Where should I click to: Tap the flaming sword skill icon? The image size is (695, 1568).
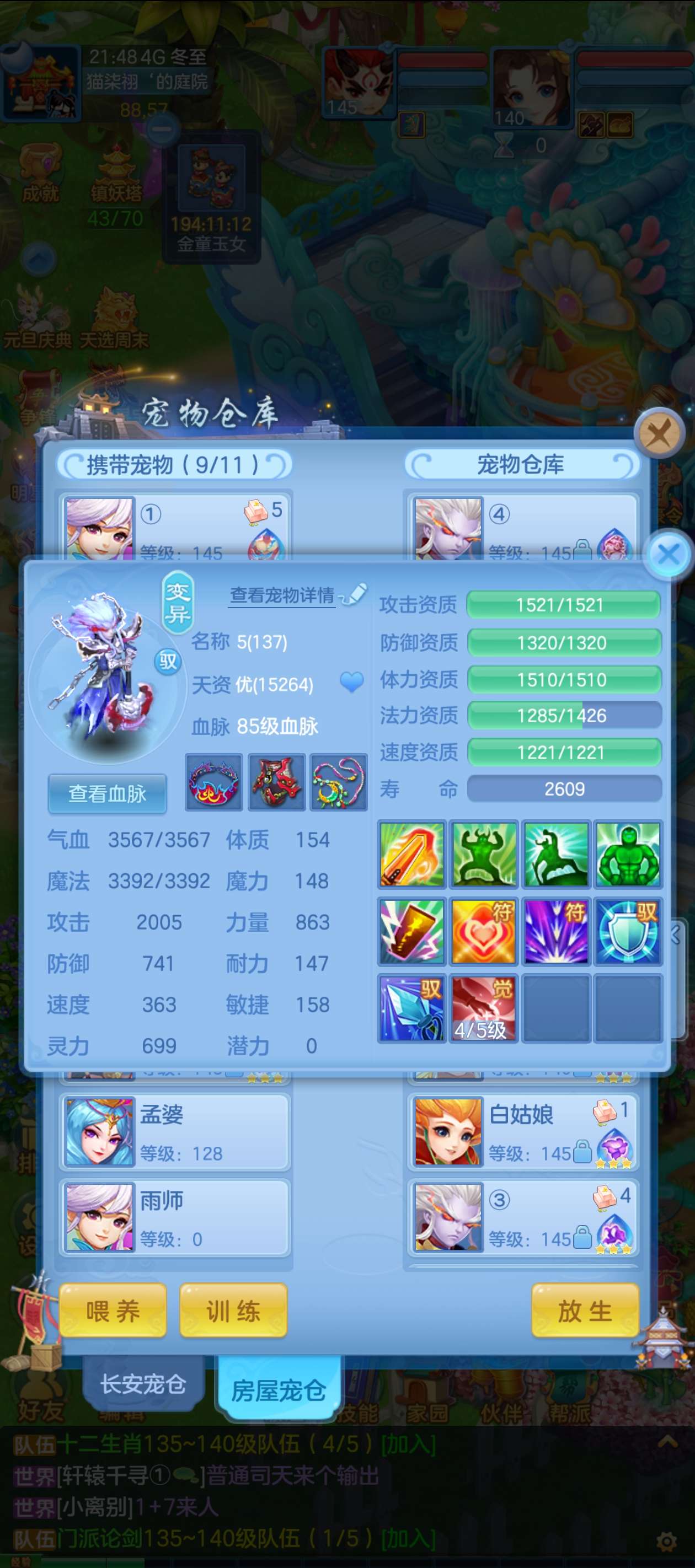(412, 853)
